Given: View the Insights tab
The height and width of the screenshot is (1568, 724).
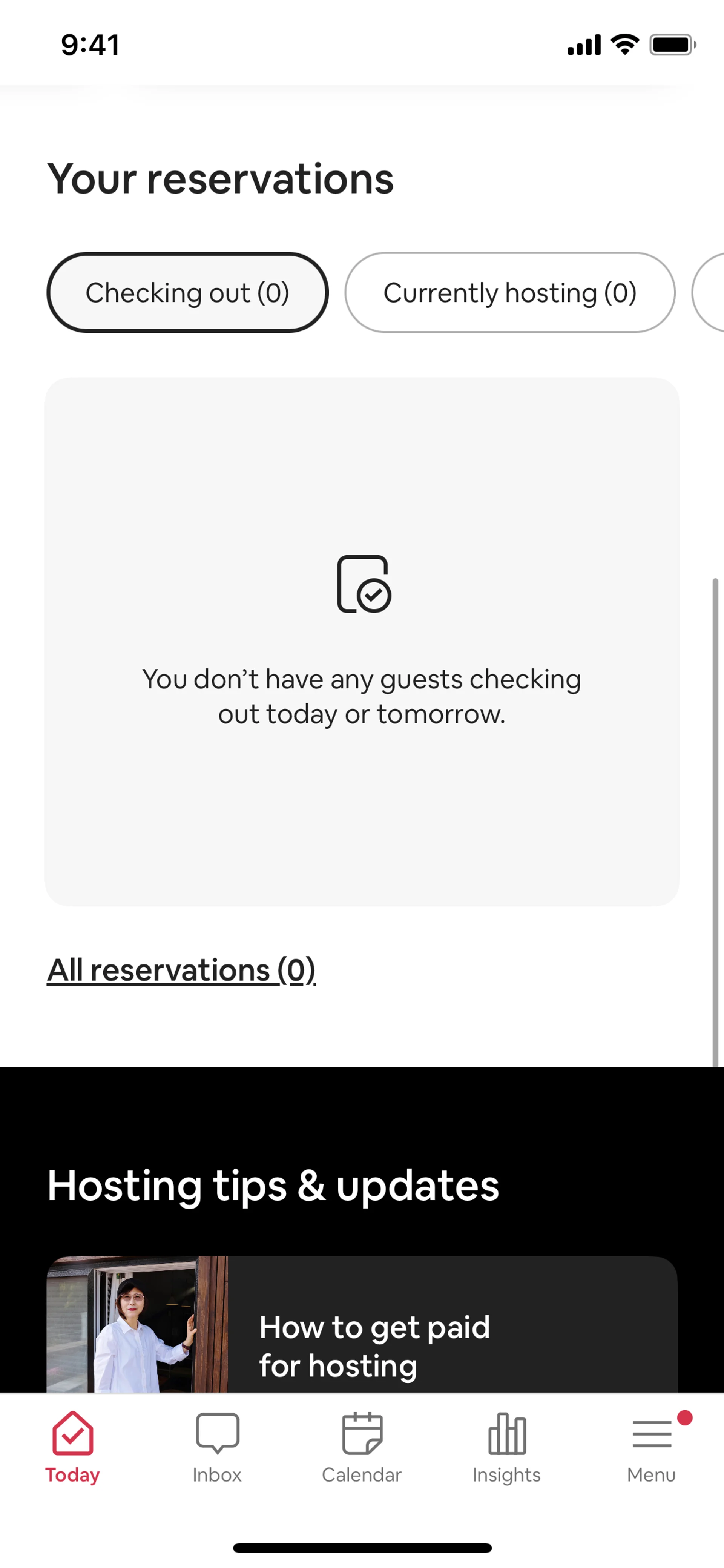Looking at the screenshot, I should pyautogui.click(x=506, y=1448).
